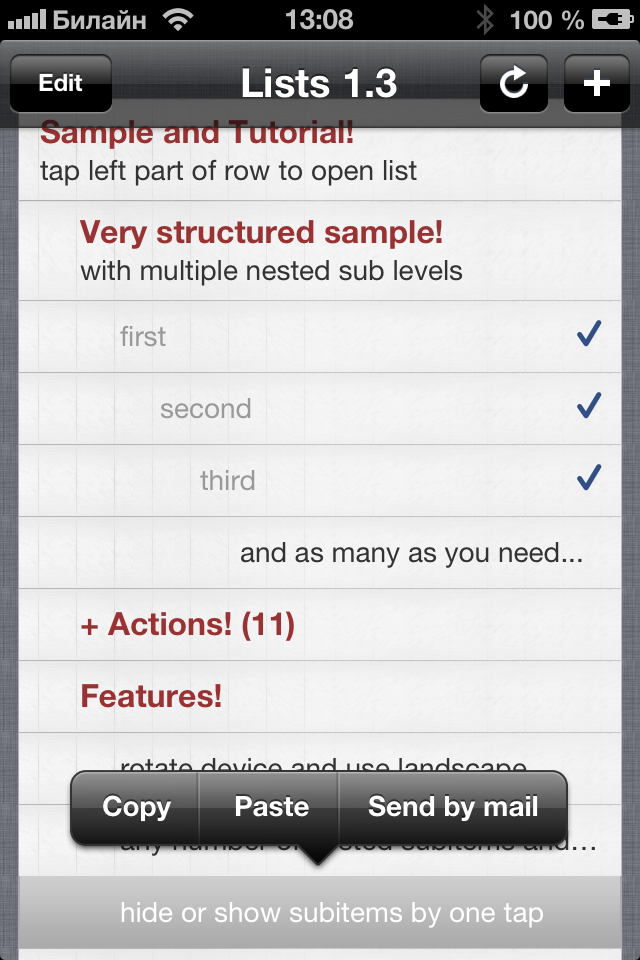Screen dimensions: 640x960
Task: Toggle the checkmark on the first item
Action: point(589,336)
